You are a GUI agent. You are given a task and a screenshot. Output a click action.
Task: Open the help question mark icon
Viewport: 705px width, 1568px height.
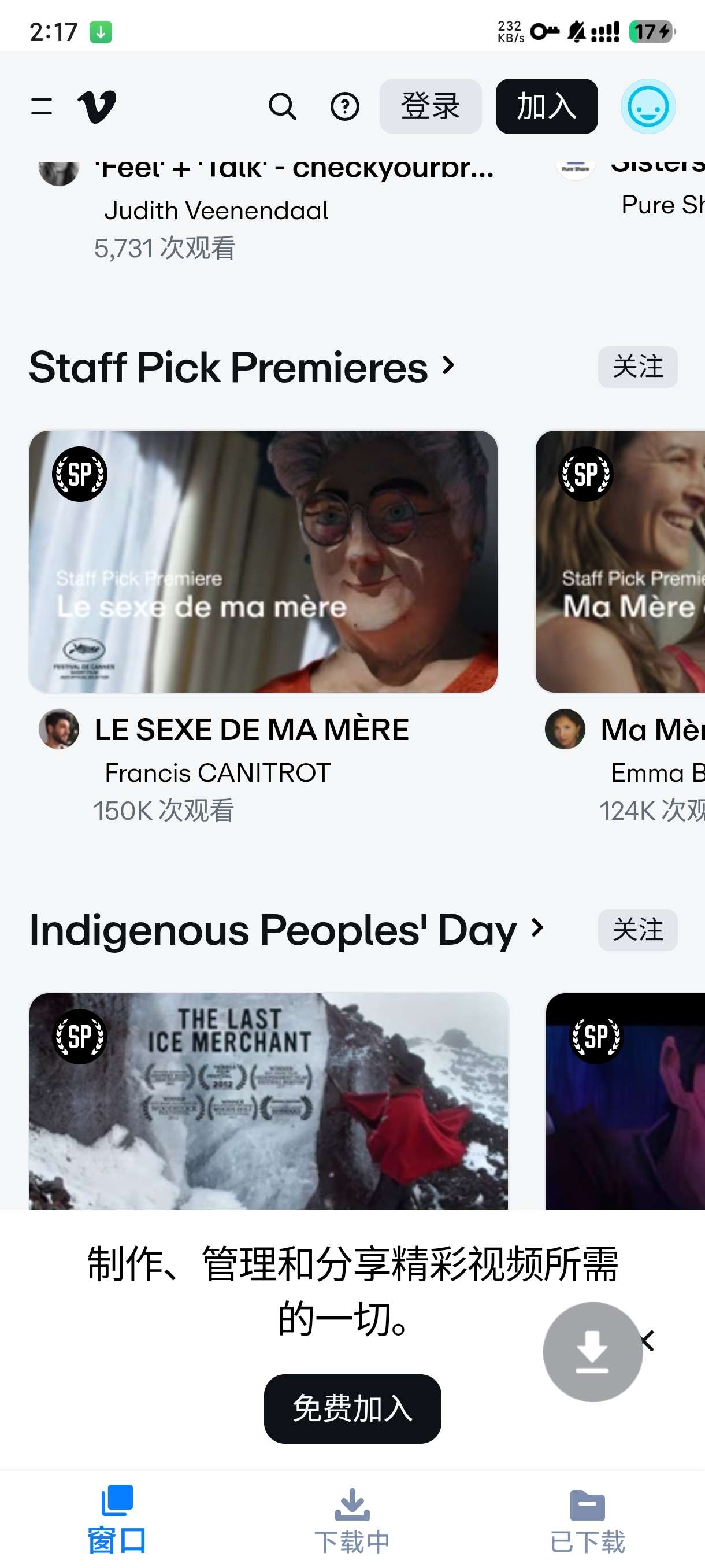pos(344,106)
